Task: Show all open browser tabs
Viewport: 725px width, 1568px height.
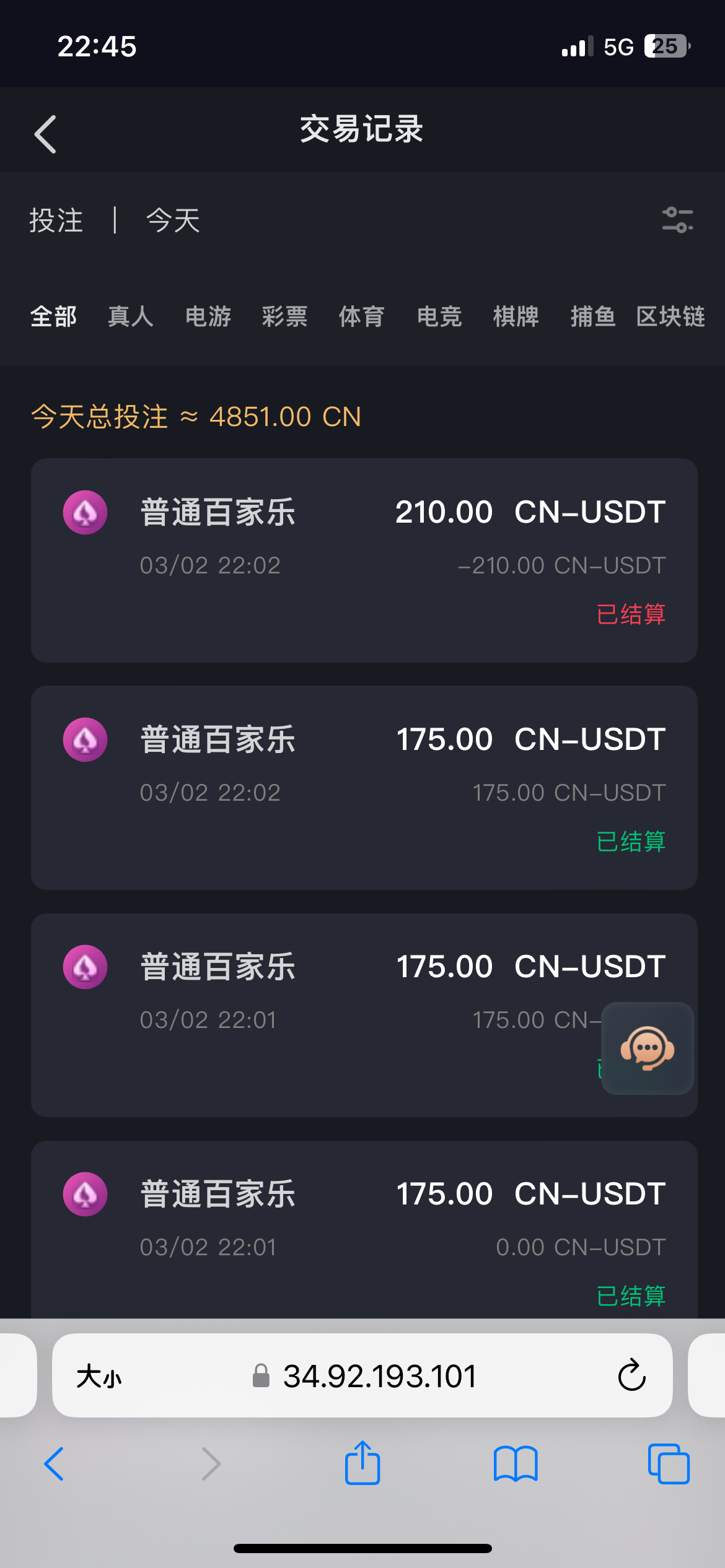Action: pyautogui.click(x=669, y=1464)
